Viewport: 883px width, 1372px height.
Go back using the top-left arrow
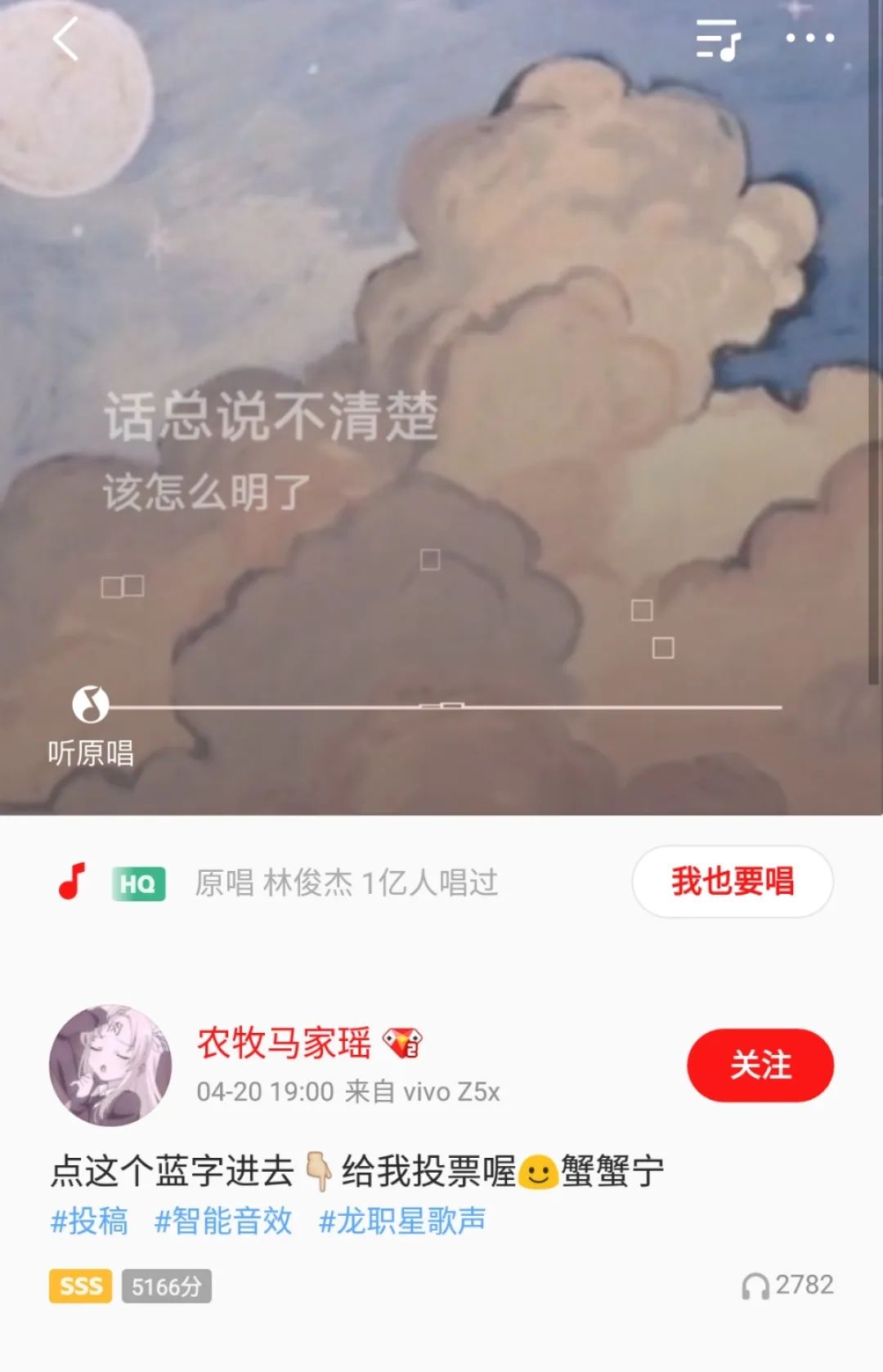pyautogui.click(x=65, y=38)
